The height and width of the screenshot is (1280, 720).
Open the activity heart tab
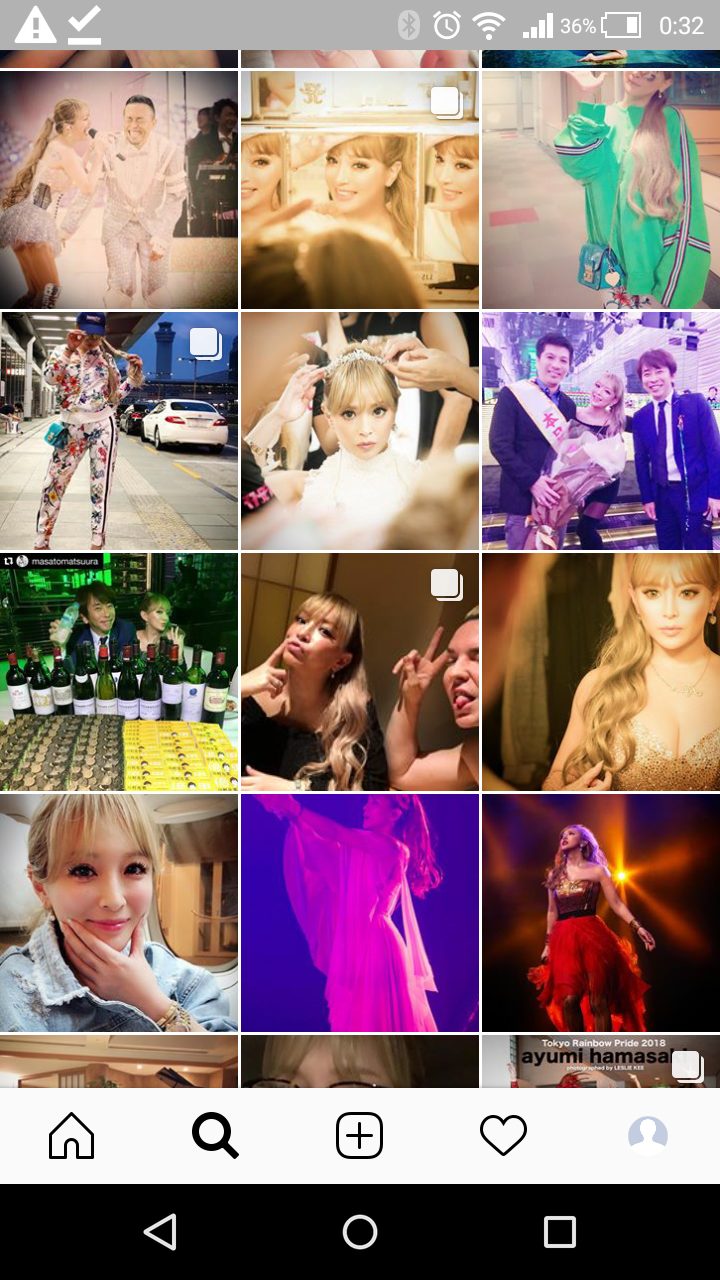(x=503, y=1136)
